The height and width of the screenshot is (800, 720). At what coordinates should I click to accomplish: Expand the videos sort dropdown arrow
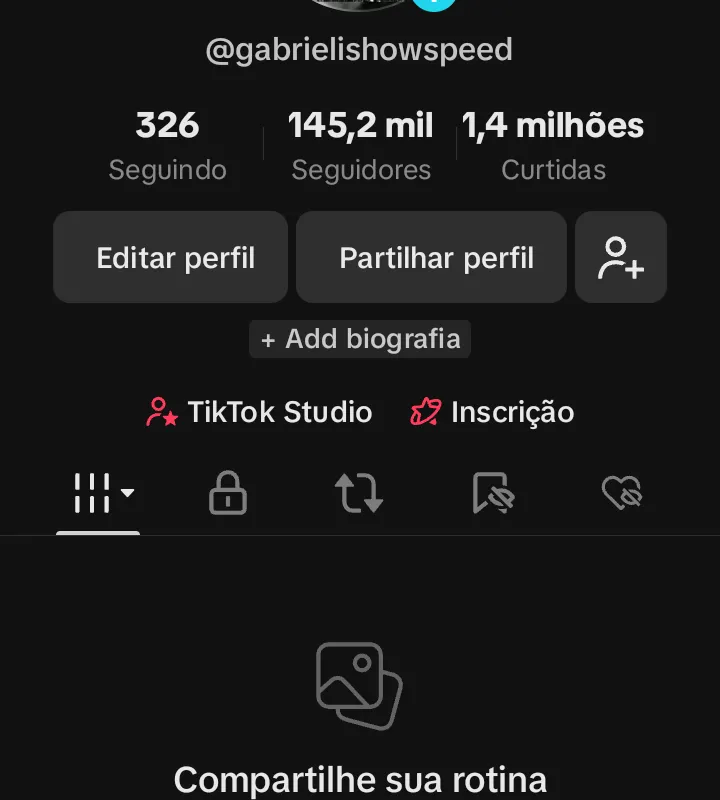(125, 495)
